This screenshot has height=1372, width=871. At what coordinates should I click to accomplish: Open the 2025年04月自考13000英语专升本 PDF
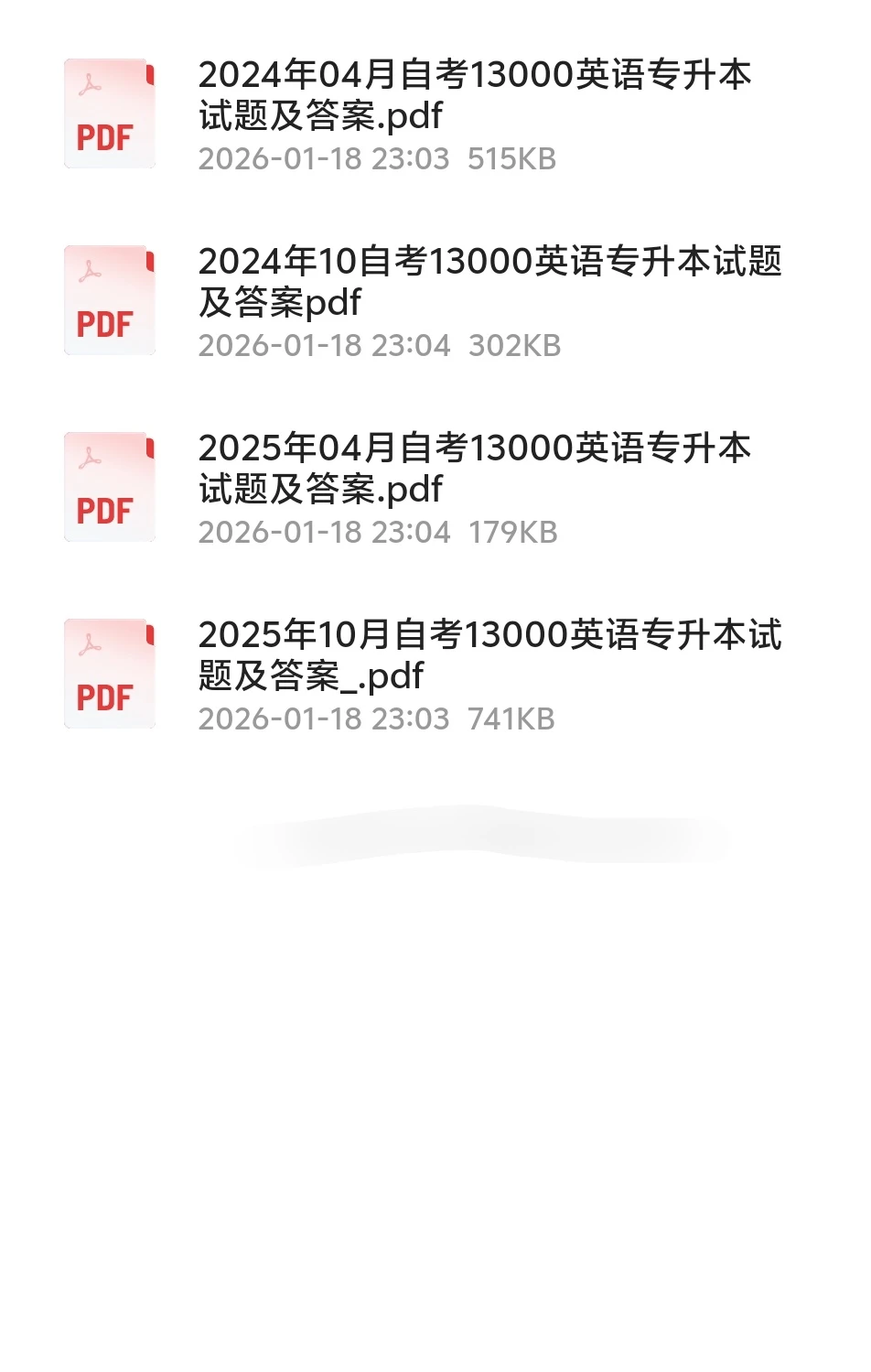(435, 488)
